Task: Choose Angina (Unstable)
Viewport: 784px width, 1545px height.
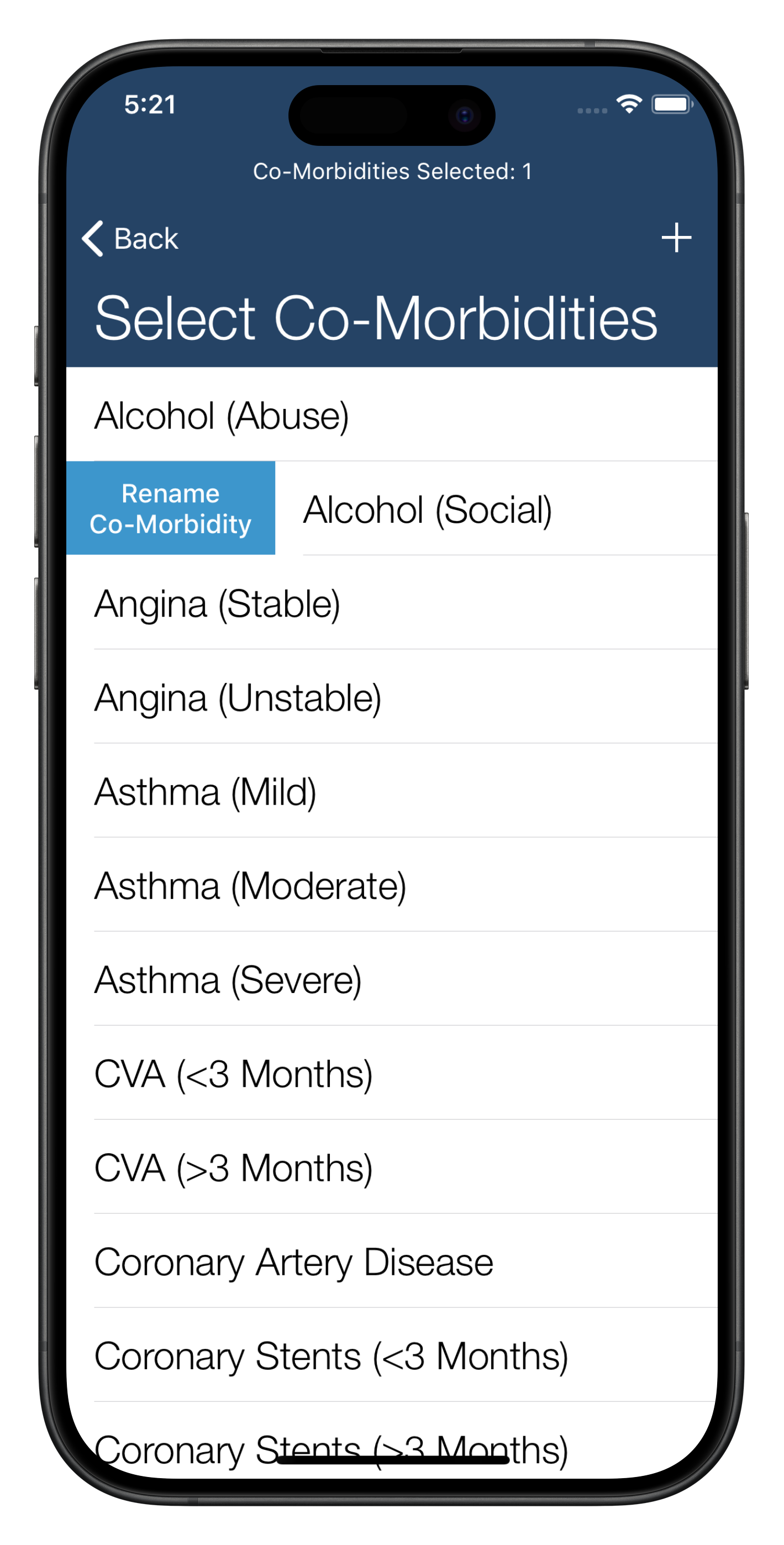Action: click(392, 697)
